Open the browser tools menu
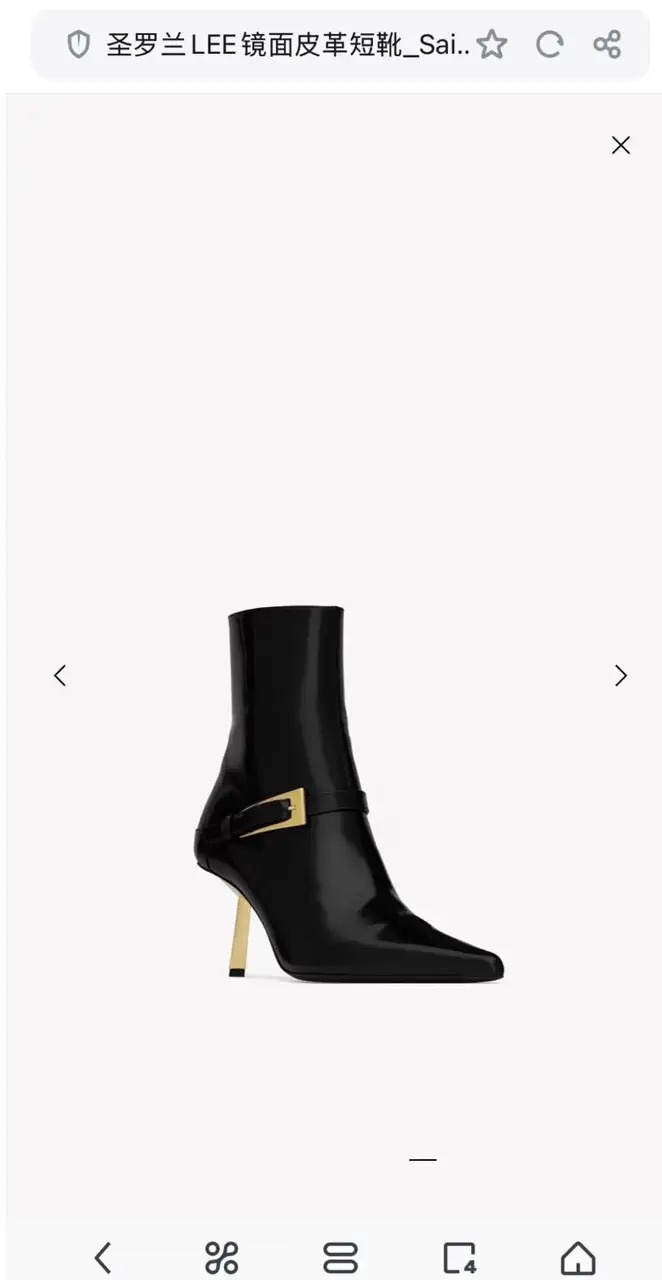 click(x=221, y=1257)
